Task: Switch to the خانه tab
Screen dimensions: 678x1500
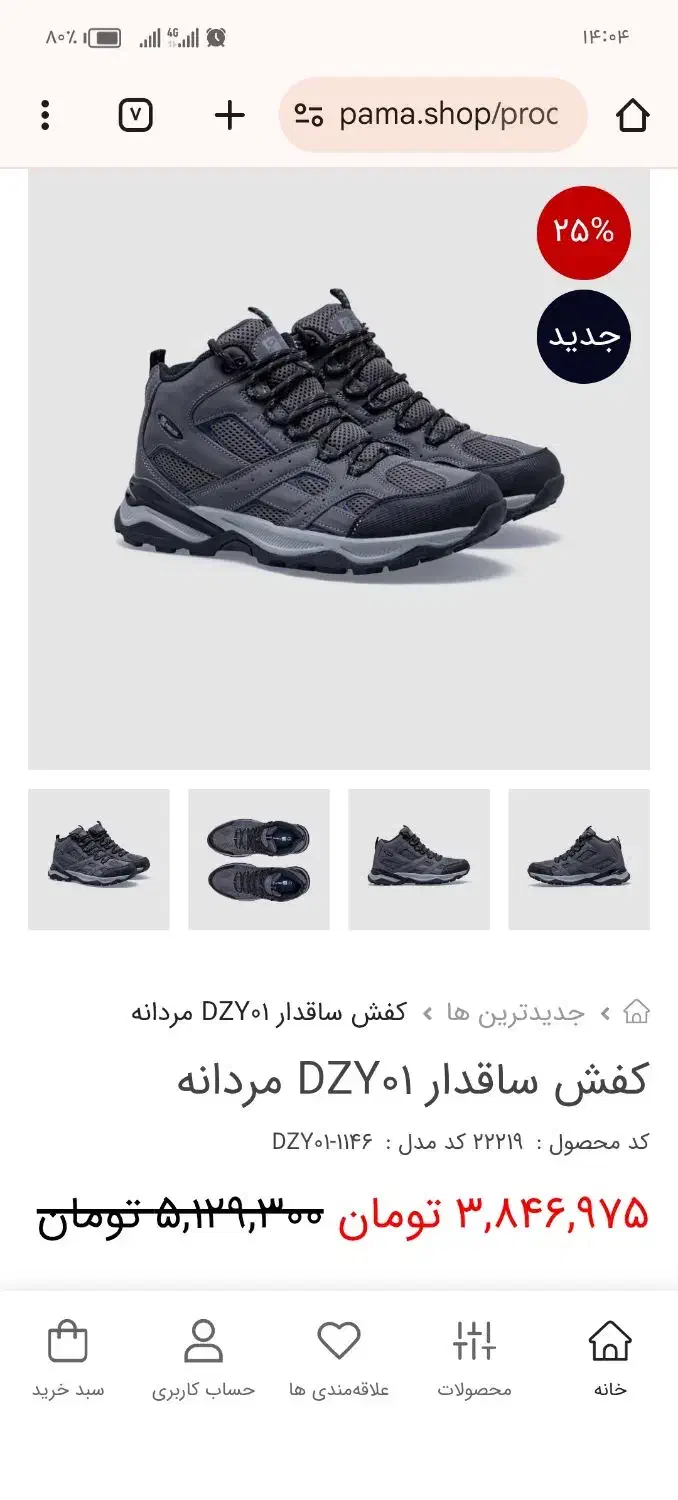Action: tap(609, 1357)
